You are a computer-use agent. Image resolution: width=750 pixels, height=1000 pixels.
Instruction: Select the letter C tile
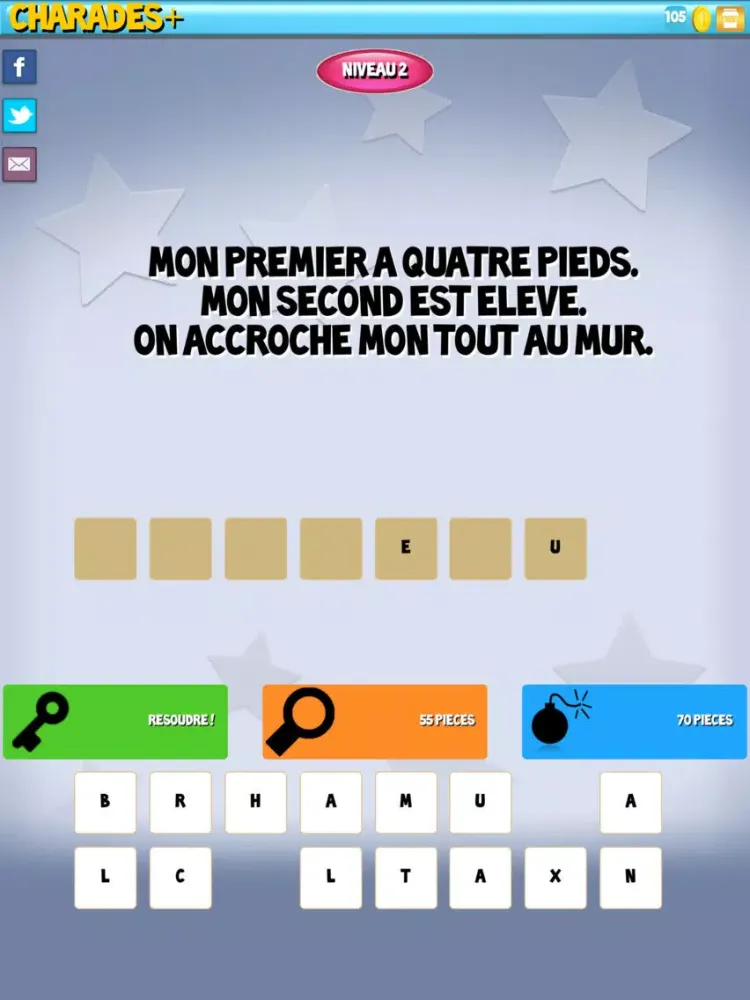click(180, 877)
